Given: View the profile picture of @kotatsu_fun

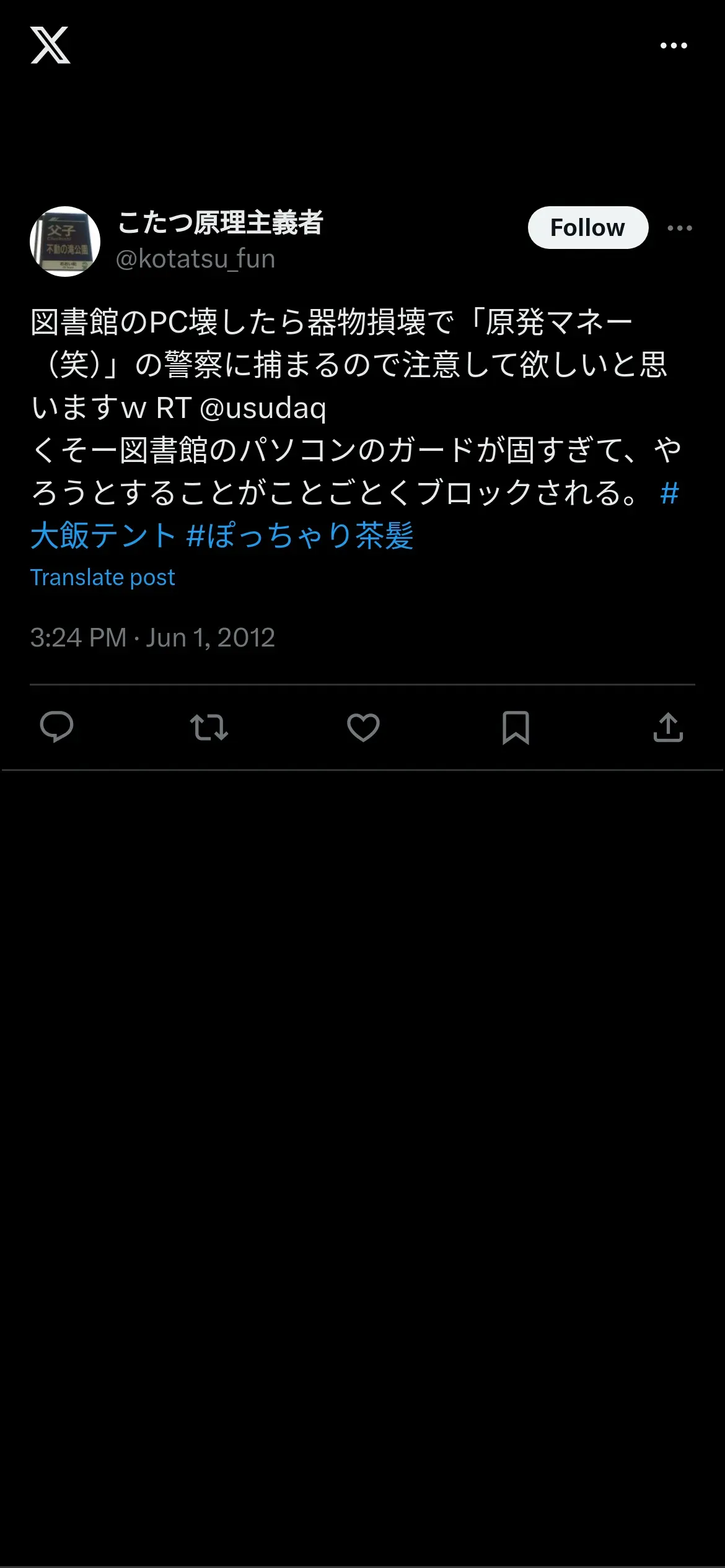Looking at the screenshot, I should [x=65, y=242].
